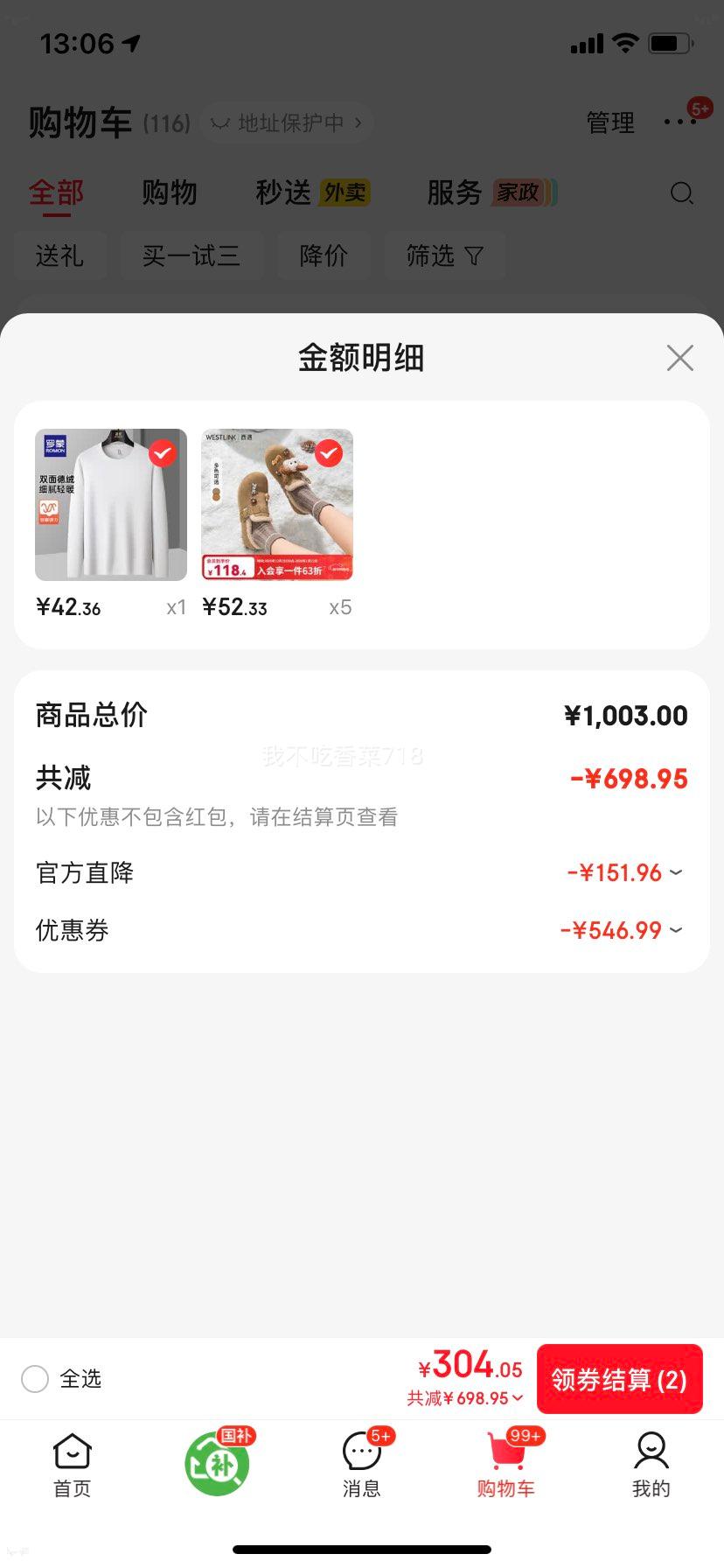Close the 金额明细 popup with the X
724x1568 pixels.
click(x=679, y=358)
